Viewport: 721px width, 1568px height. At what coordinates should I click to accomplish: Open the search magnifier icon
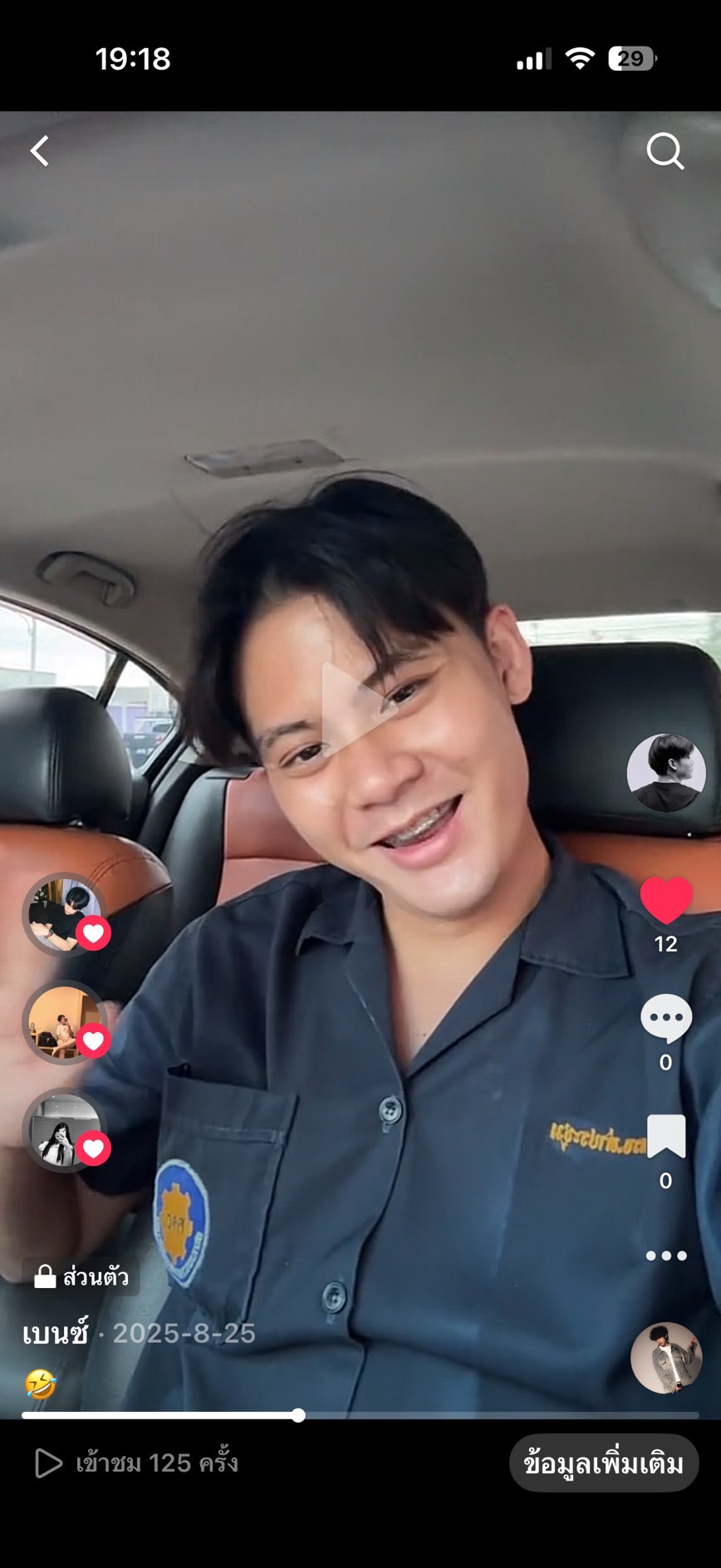(x=665, y=151)
